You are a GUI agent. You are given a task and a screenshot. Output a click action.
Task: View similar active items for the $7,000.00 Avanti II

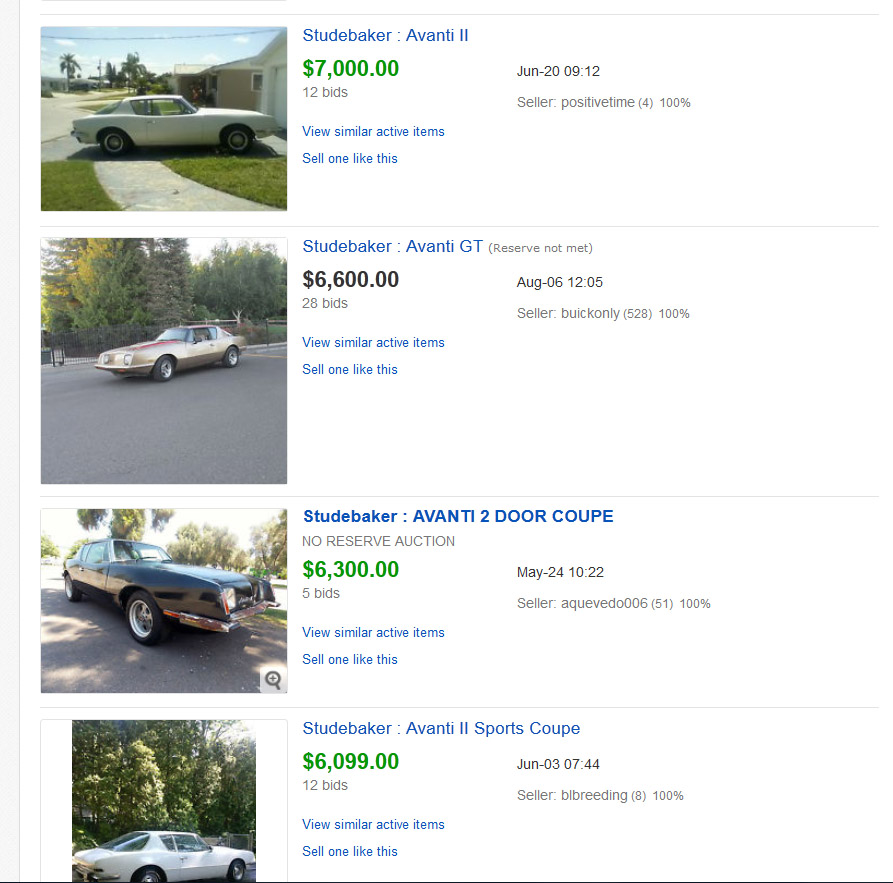373,132
